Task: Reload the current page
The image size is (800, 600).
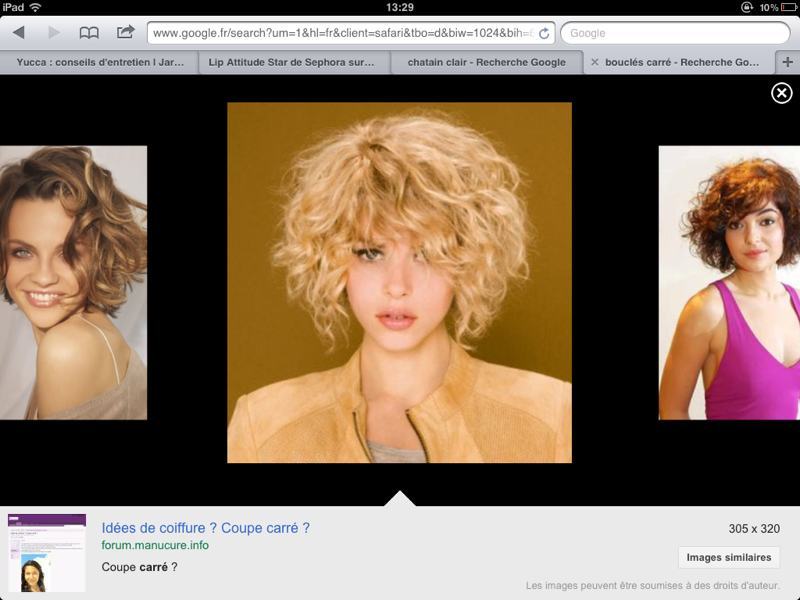Action: 544,33
